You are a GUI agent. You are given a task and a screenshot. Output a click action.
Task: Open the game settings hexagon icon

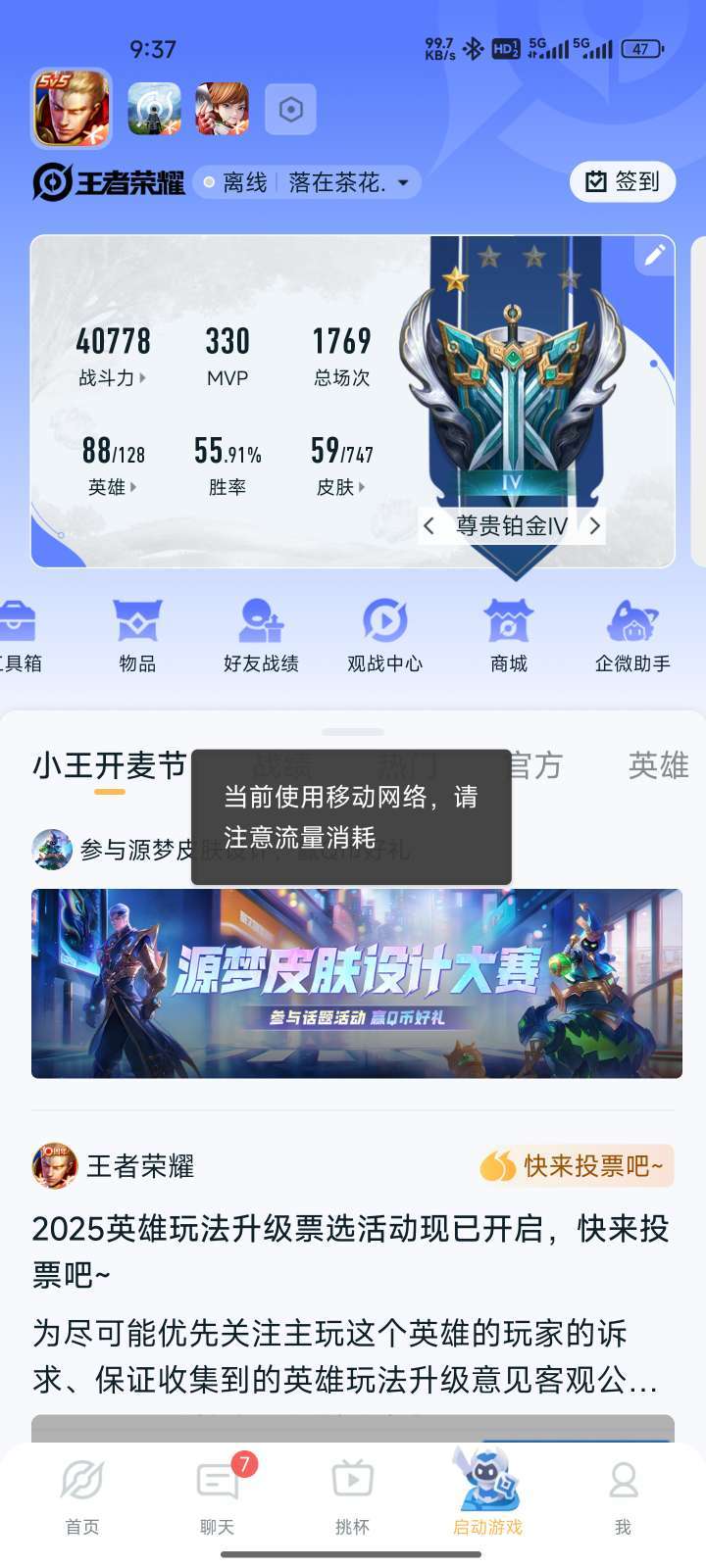pos(290,110)
